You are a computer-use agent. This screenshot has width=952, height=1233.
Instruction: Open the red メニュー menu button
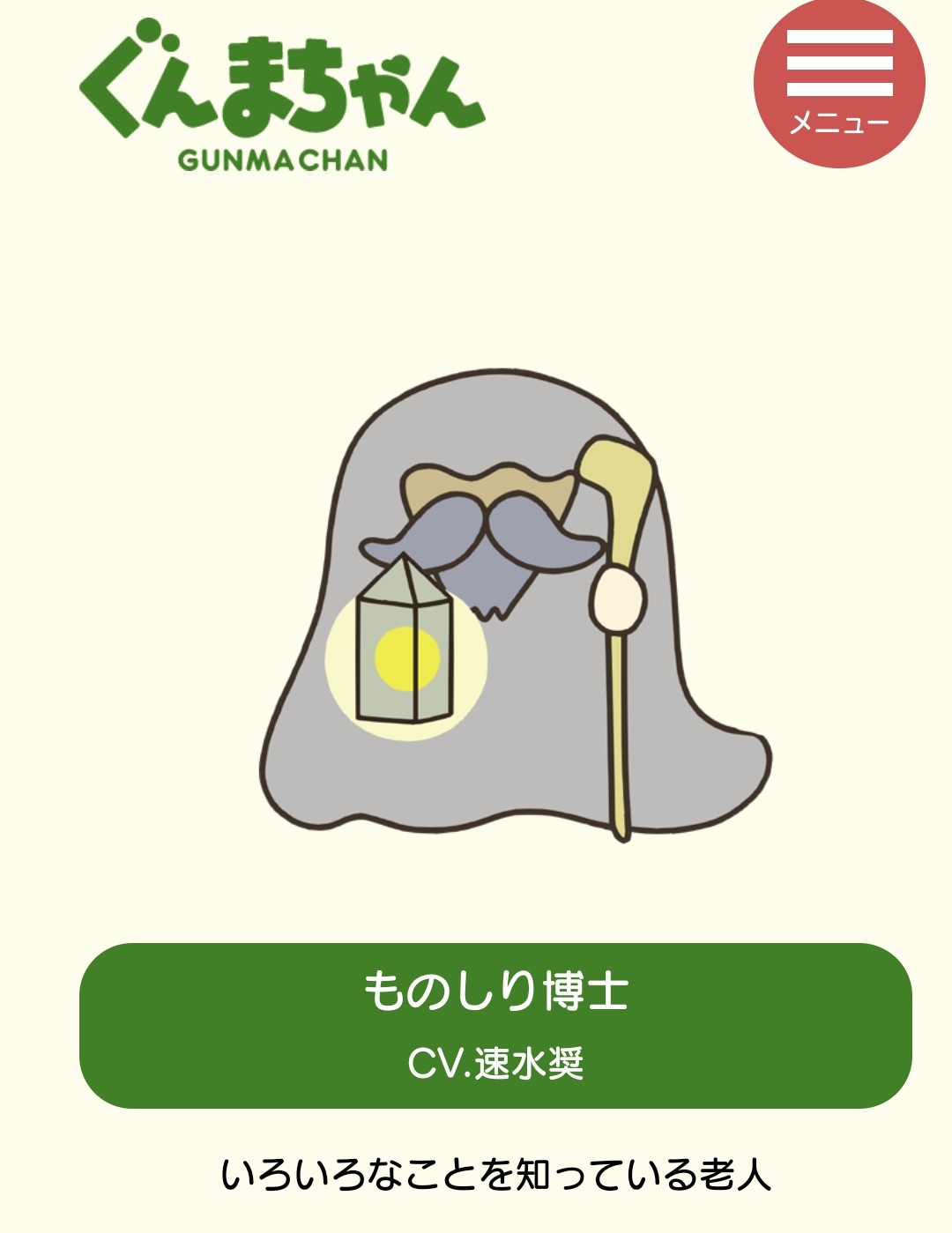(x=838, y=83)
